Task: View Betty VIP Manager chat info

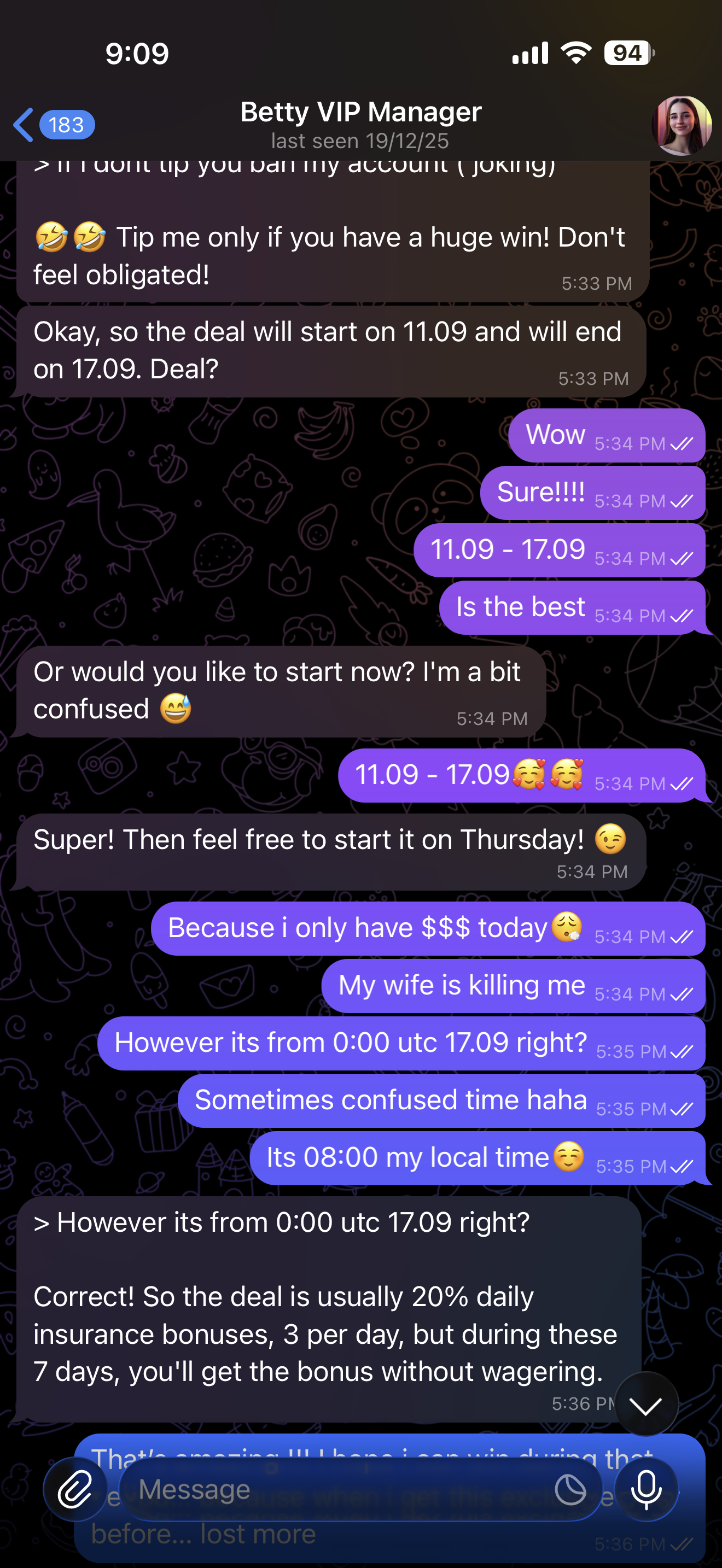Action: click(x=360, y=124)
